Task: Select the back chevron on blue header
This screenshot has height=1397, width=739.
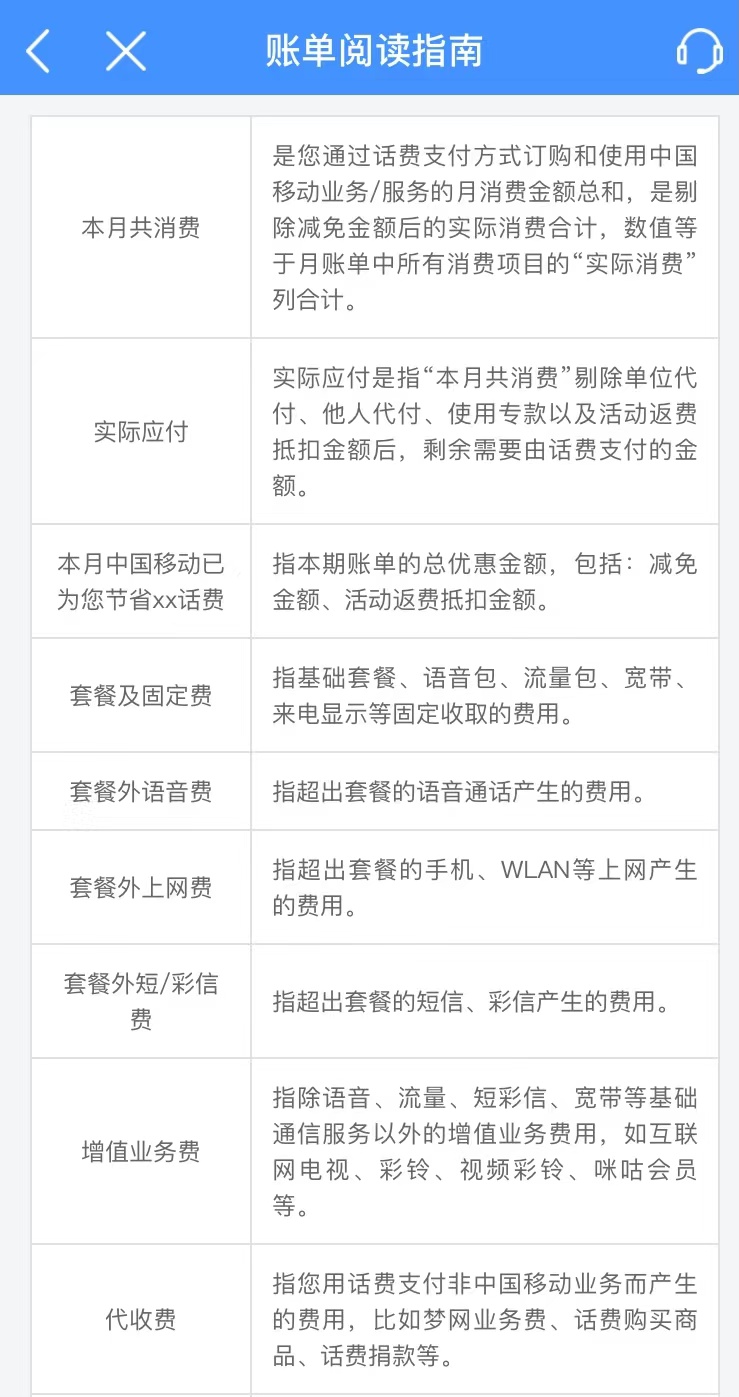Action: point(37,50)
